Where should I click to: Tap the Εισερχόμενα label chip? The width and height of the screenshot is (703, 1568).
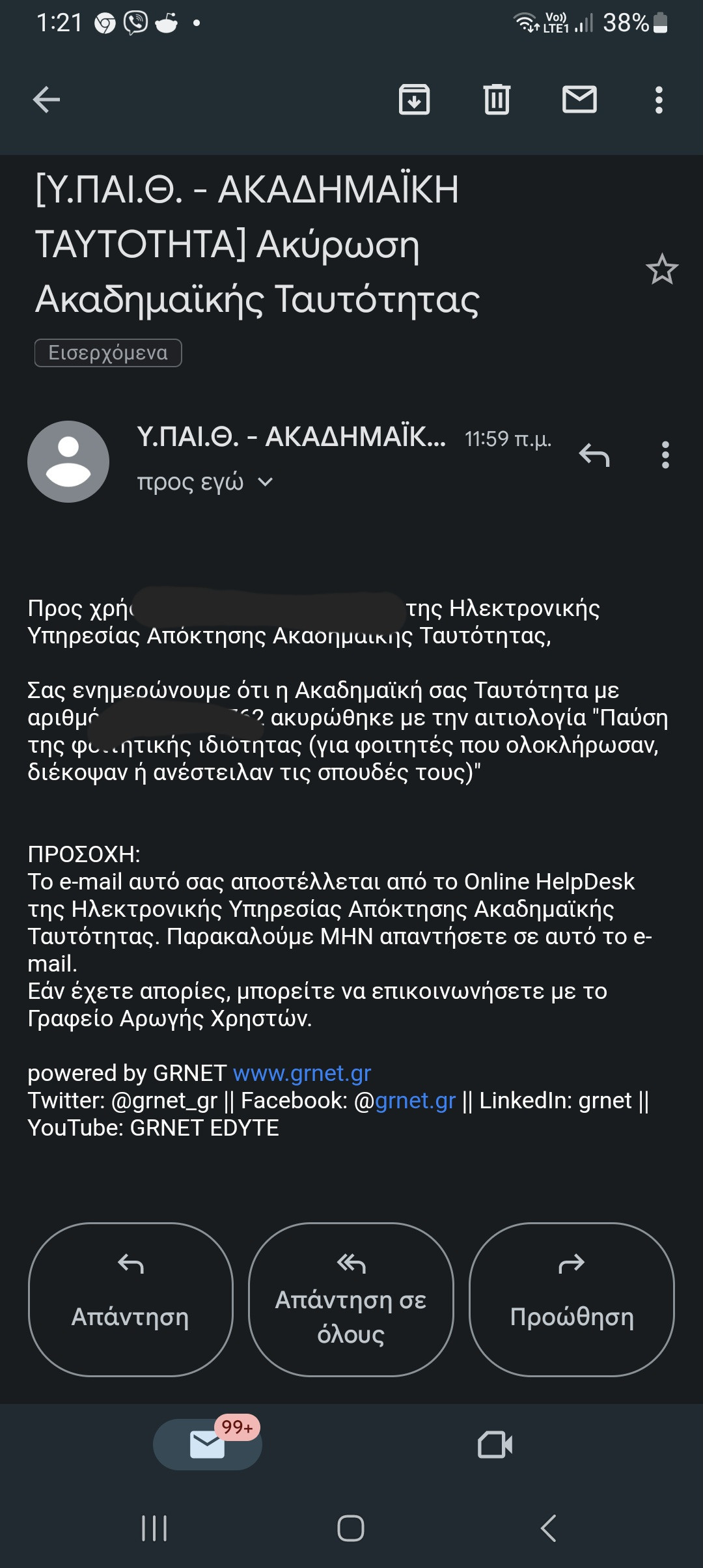(x=108, y=353)
